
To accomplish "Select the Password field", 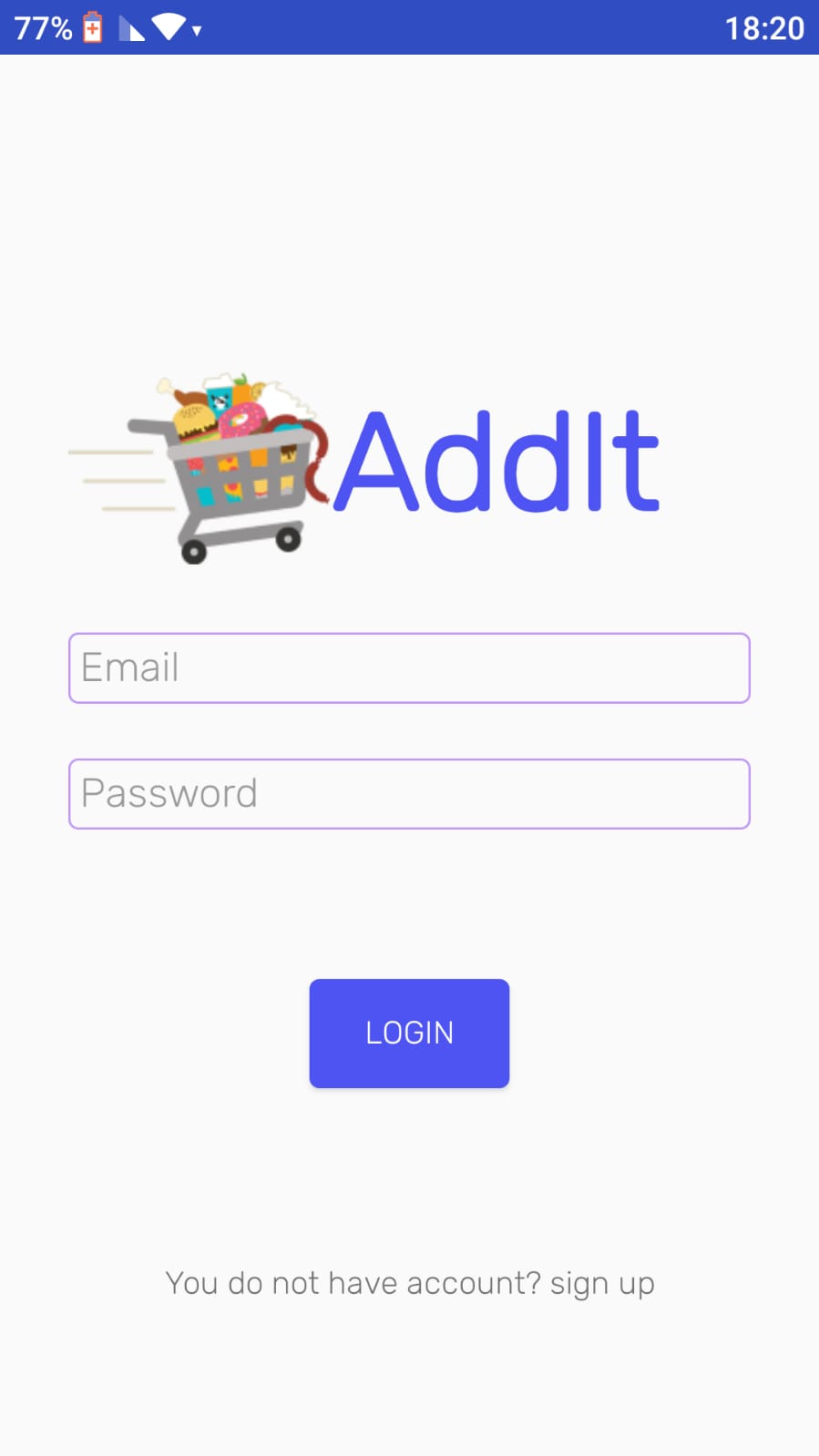I will point(409,793).
